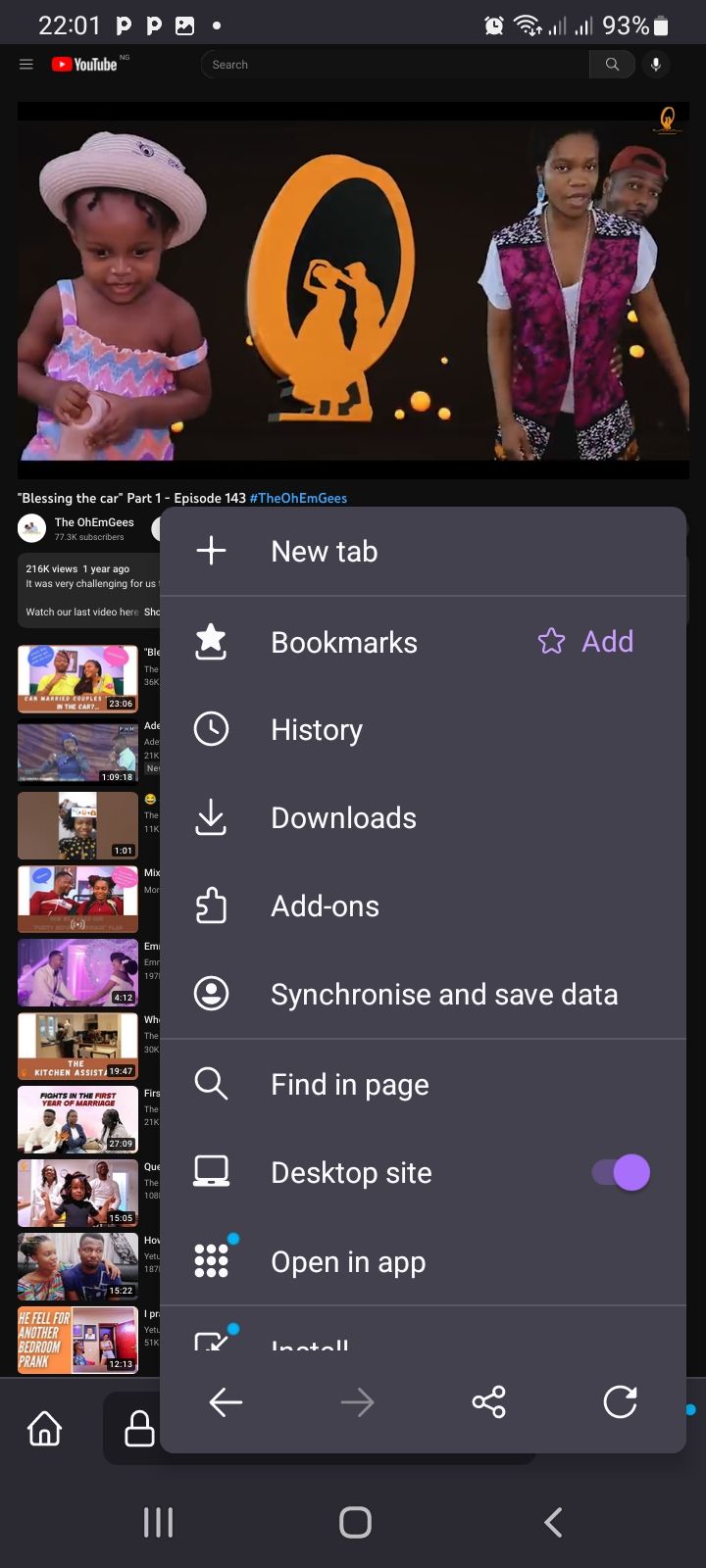Screen dimensions: 706x1568
Task: Open a new tab from the menu
Action: coord(324,552)
